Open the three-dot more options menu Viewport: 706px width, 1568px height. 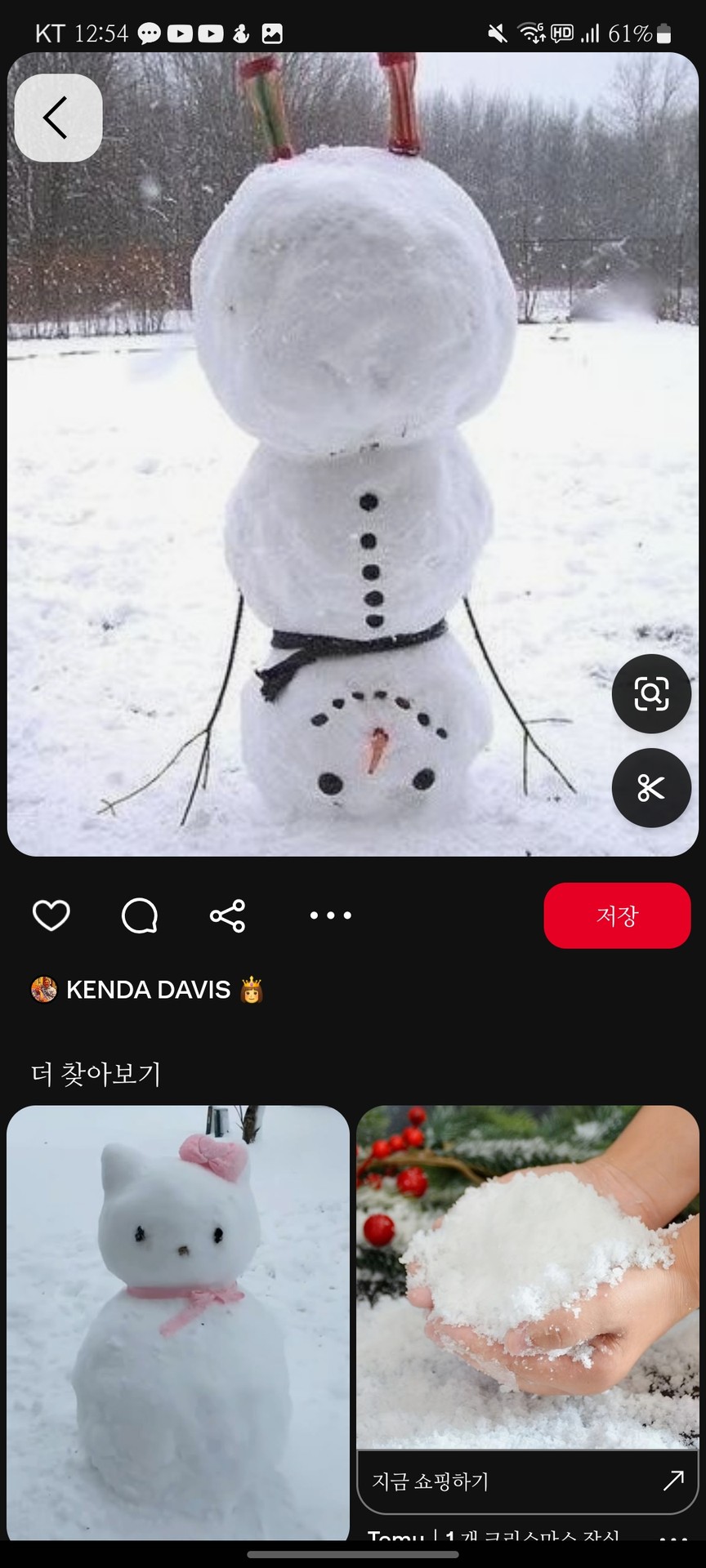(x=331, y=915)
